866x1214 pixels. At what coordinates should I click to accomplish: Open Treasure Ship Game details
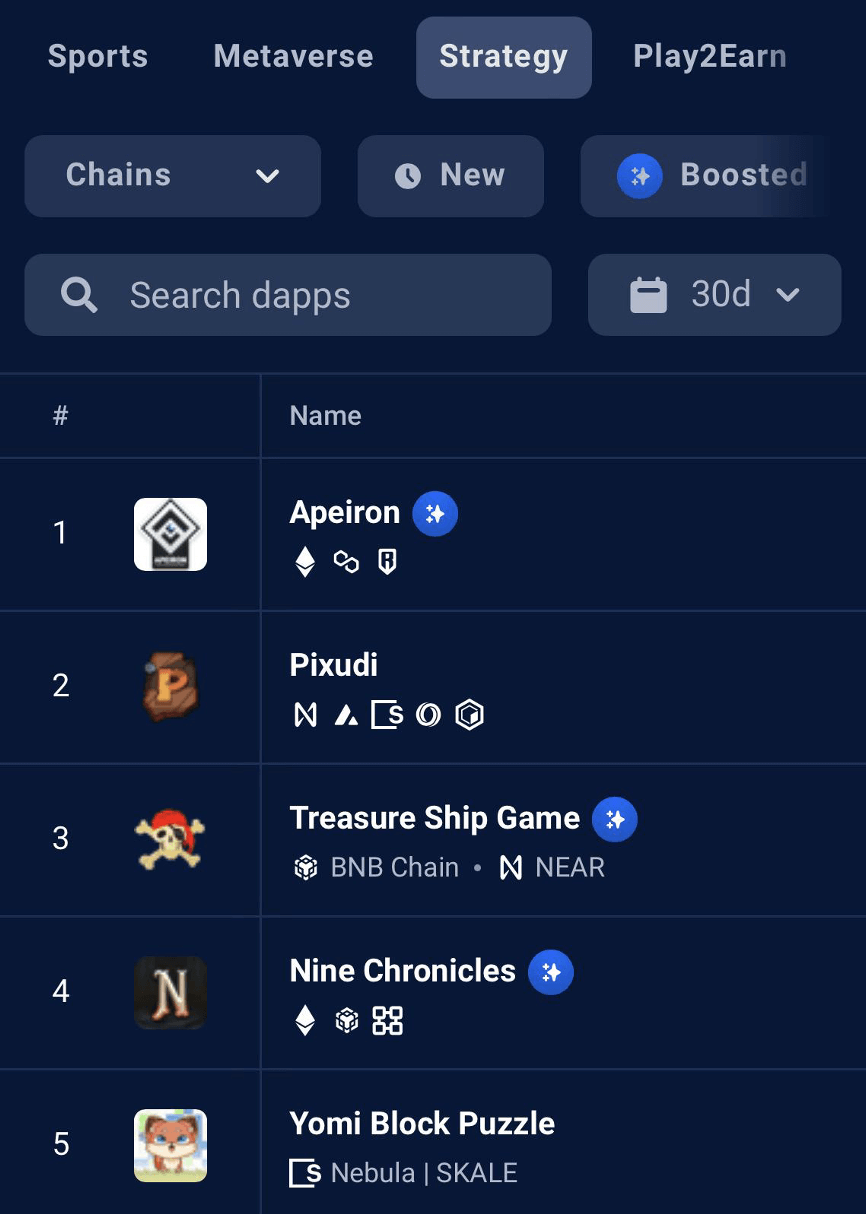pyautogui.click(x=434, y=818)
